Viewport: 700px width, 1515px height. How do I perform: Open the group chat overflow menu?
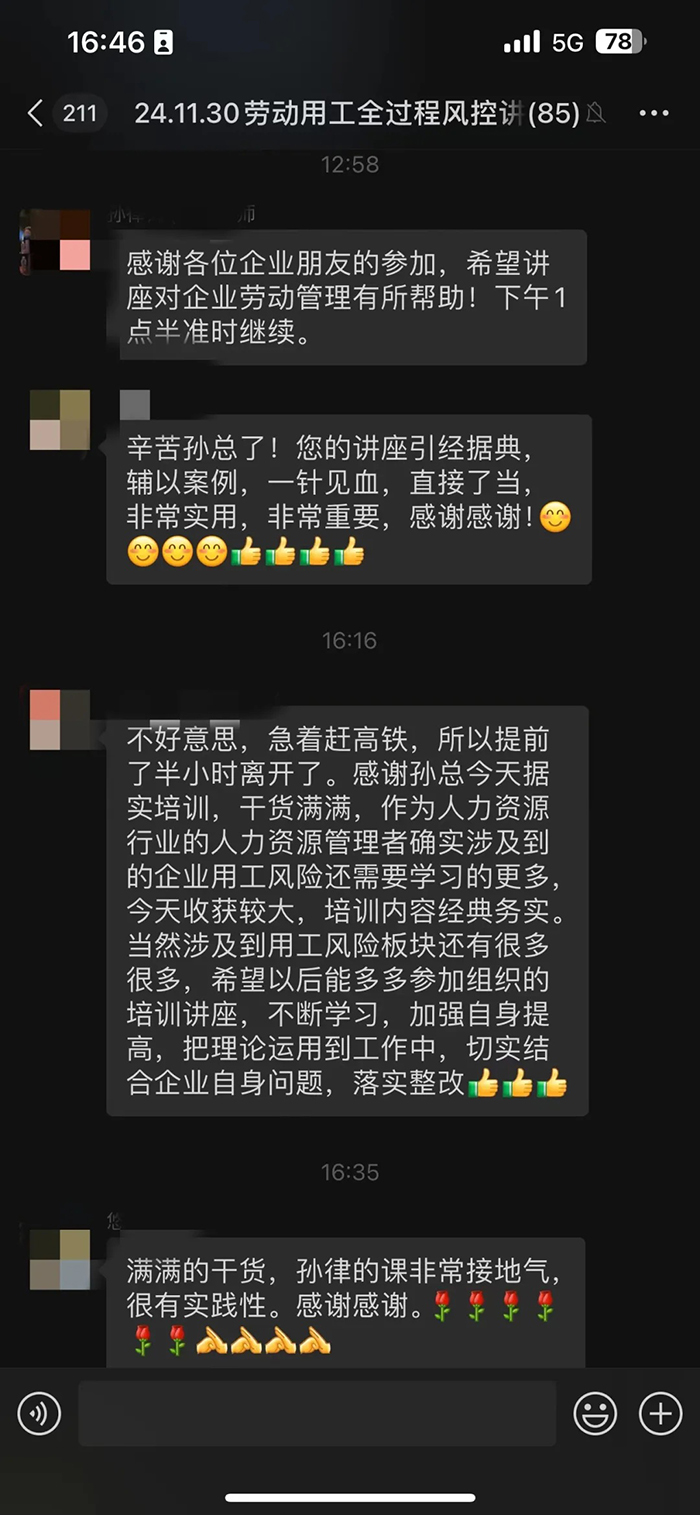click(653, 113)
